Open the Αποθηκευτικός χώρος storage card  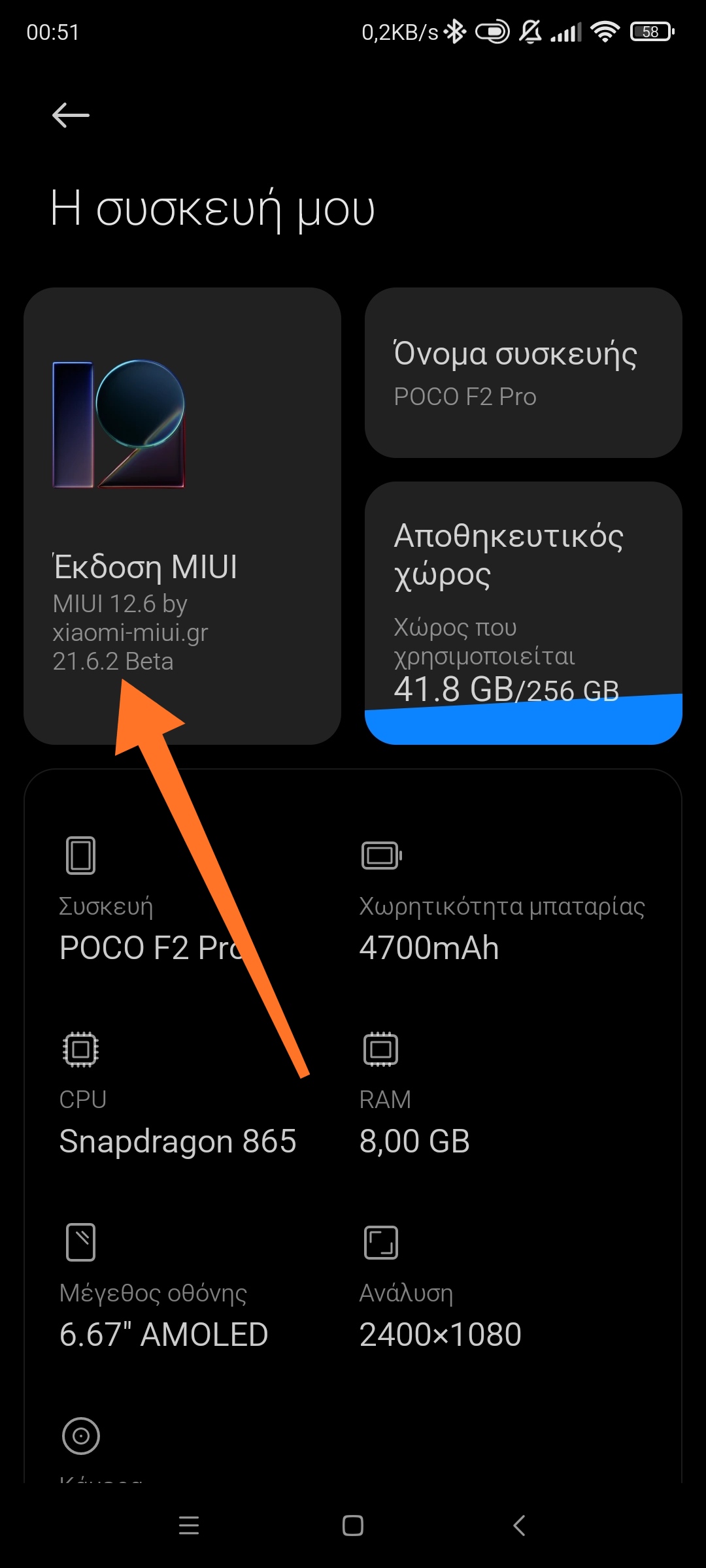coord(523,612)
